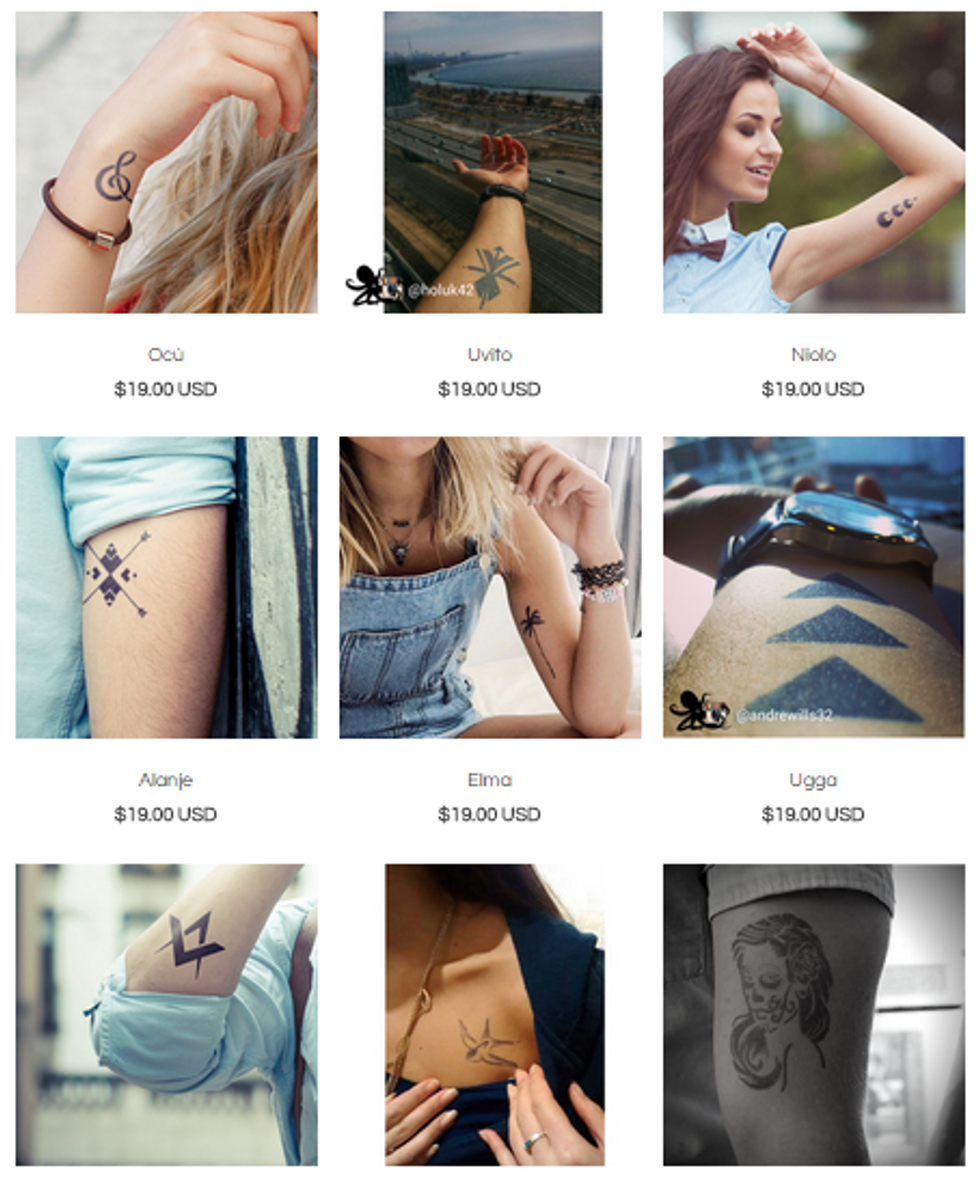980x1181 pixels.
Task: Open the Uvito product listing
Action: point(489,352)
